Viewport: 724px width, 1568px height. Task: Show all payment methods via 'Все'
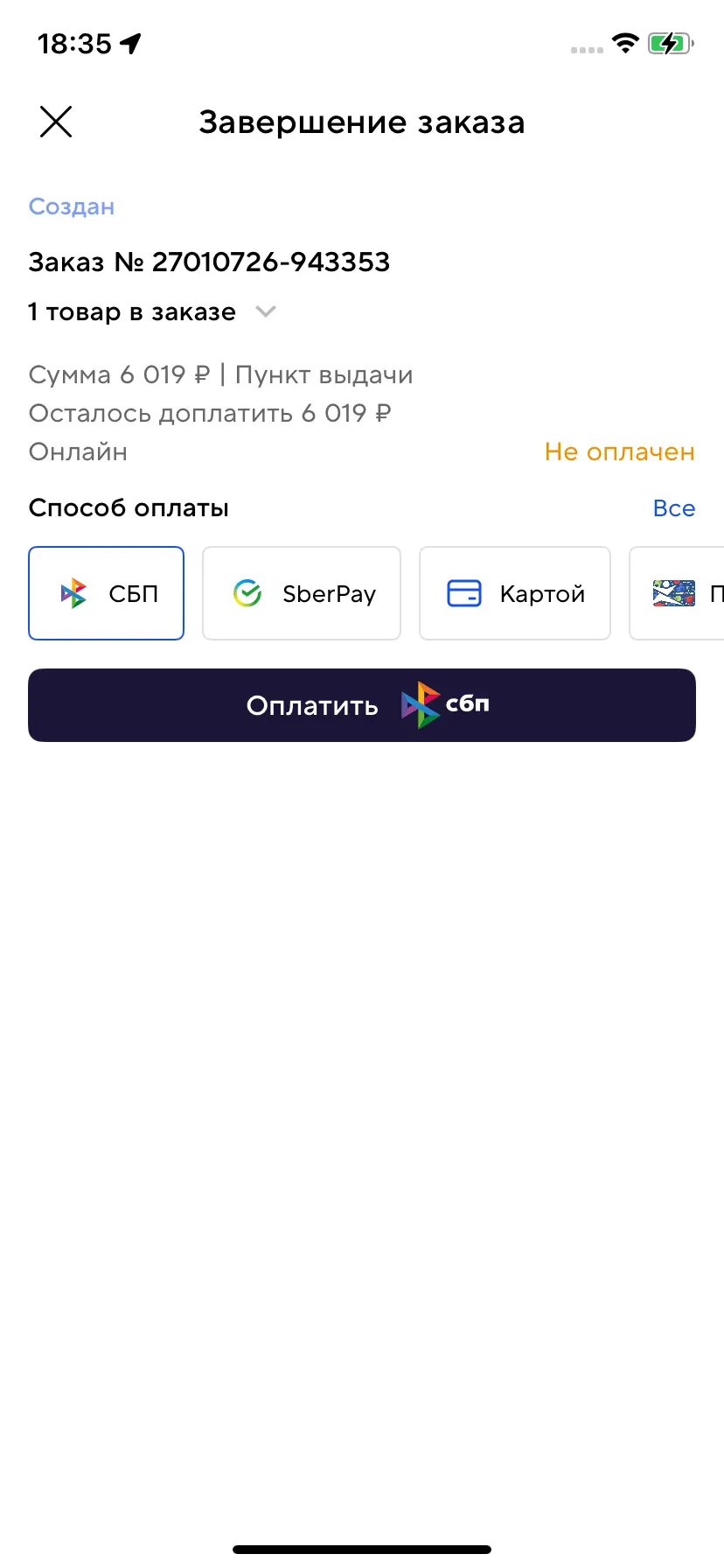pos(673,508)
